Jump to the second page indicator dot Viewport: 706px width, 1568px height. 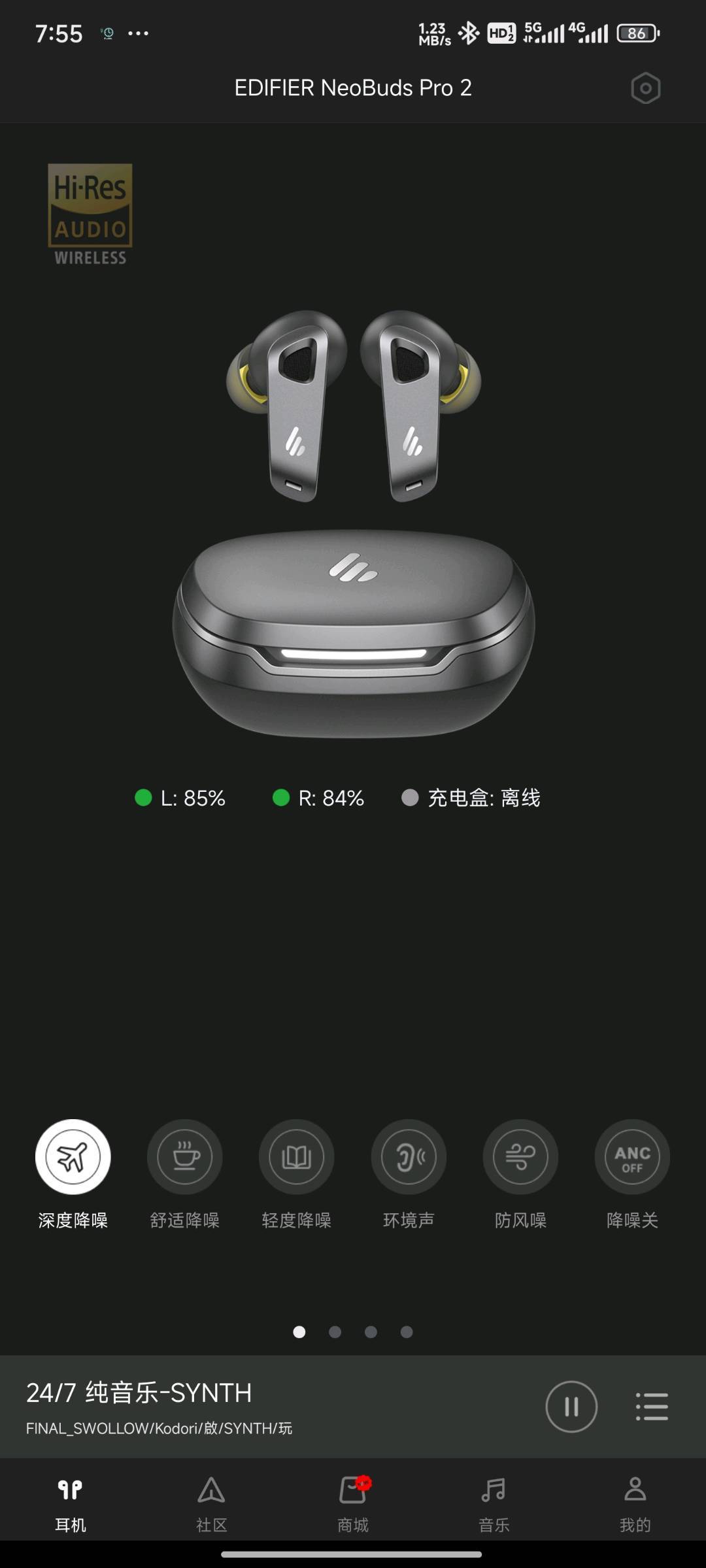coord(335,1331)
